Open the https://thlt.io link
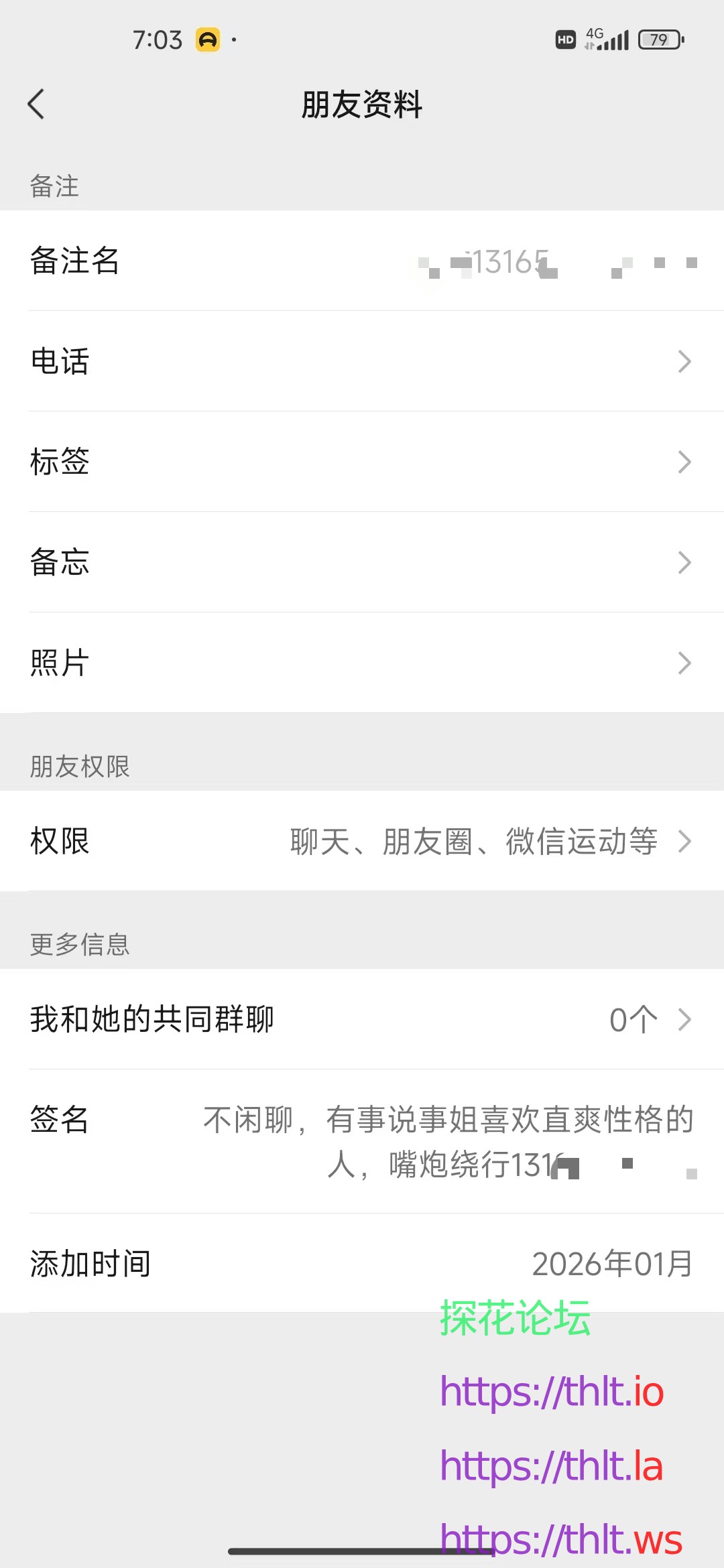Screen dimensions: 724x1568 551,1392
